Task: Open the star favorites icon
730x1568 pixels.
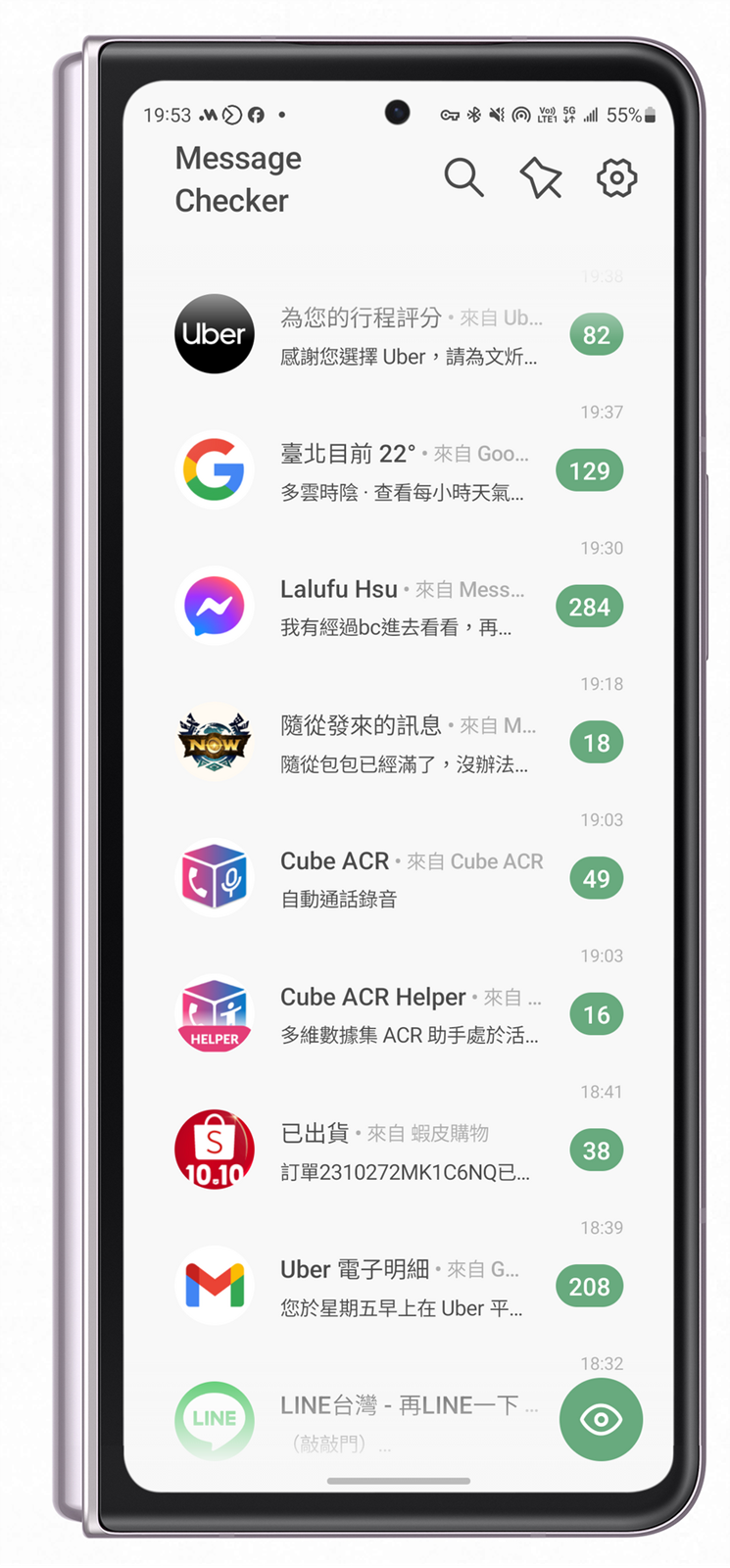Action: click(540, 178)
